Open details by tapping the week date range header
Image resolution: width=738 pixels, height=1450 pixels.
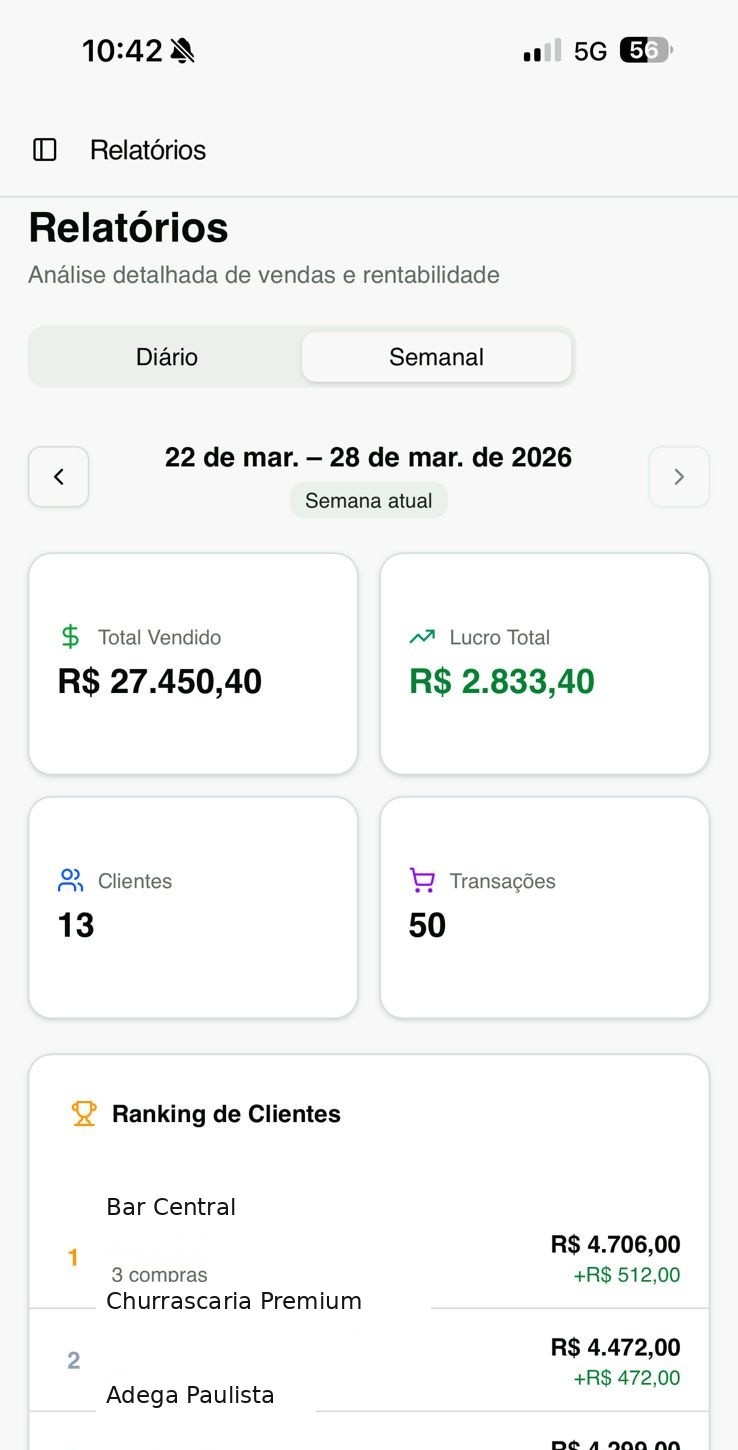[368, 456]
